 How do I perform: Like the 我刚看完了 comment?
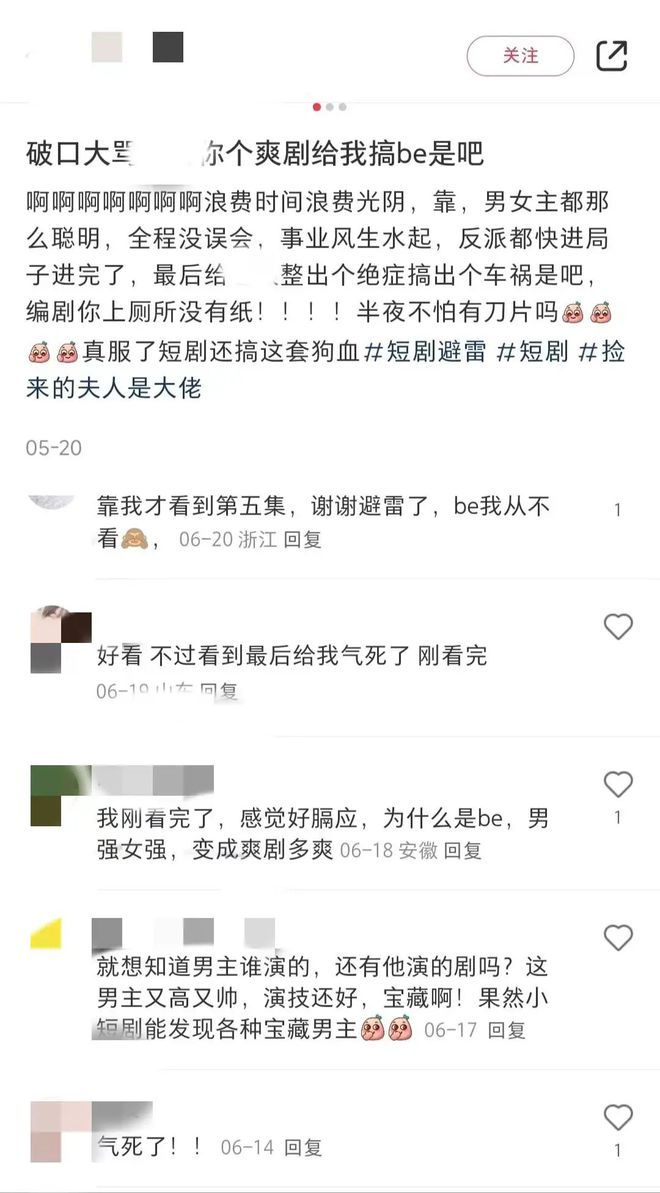click(618, 784)
